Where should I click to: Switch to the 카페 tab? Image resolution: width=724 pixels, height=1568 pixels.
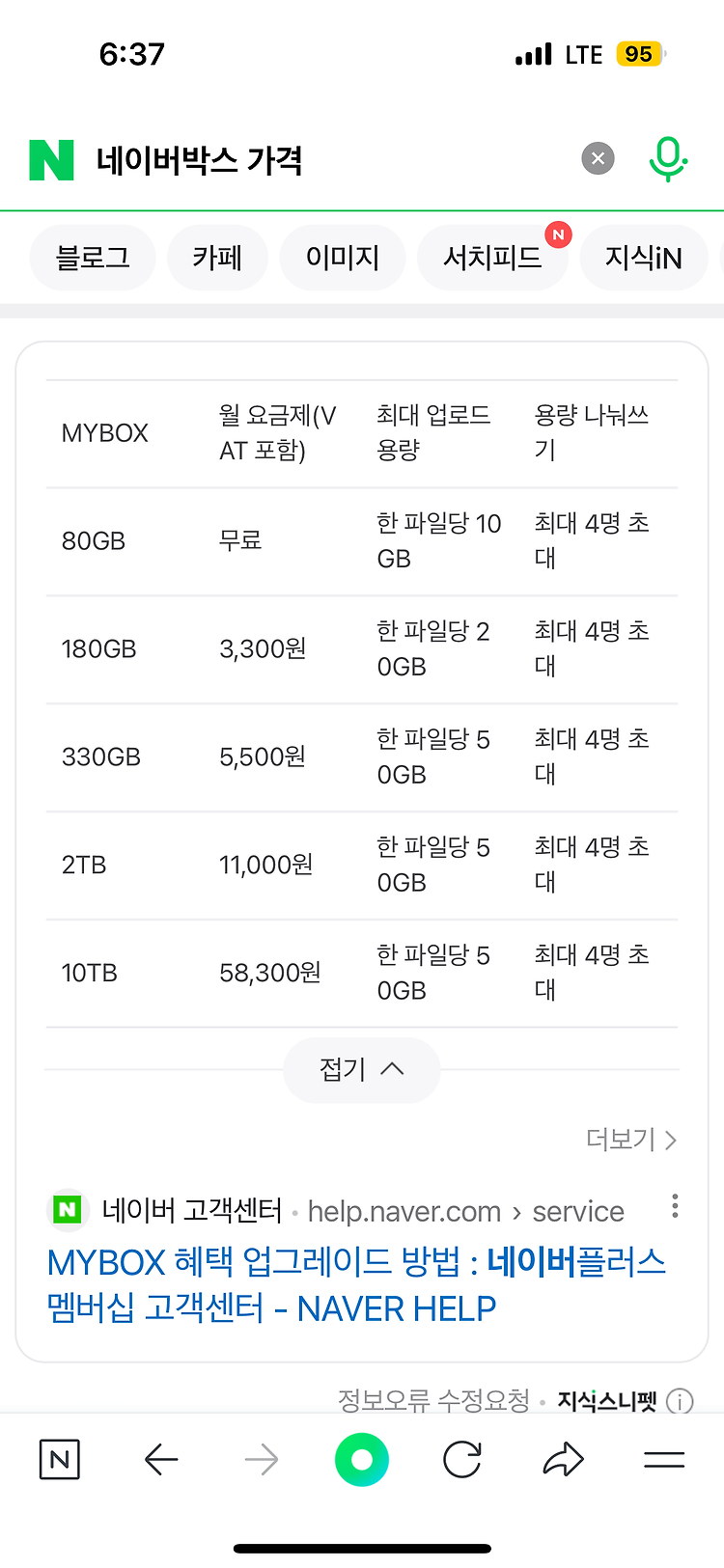point(217,258)
